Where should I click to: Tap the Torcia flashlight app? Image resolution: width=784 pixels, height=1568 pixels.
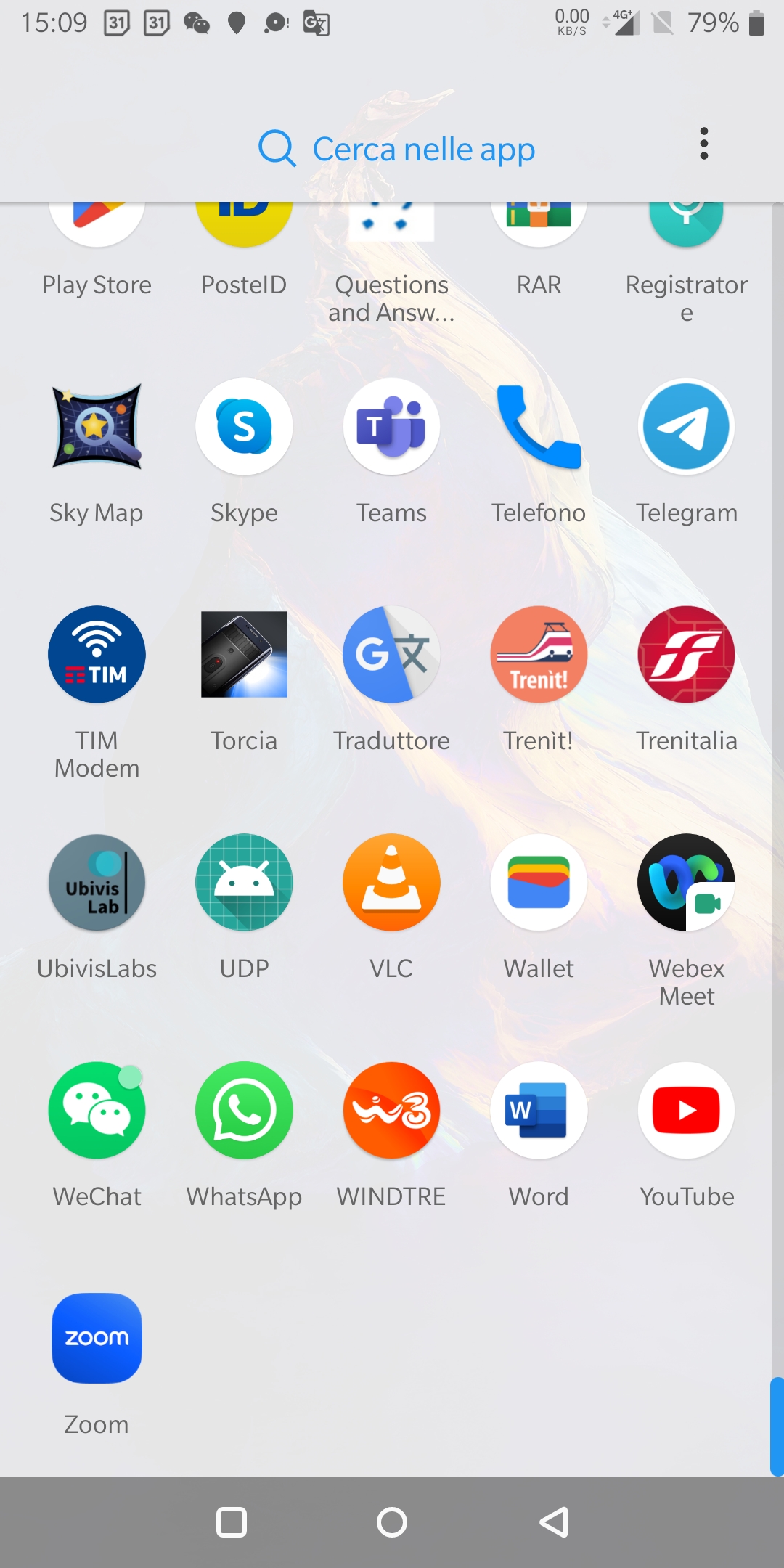point(244,655)
